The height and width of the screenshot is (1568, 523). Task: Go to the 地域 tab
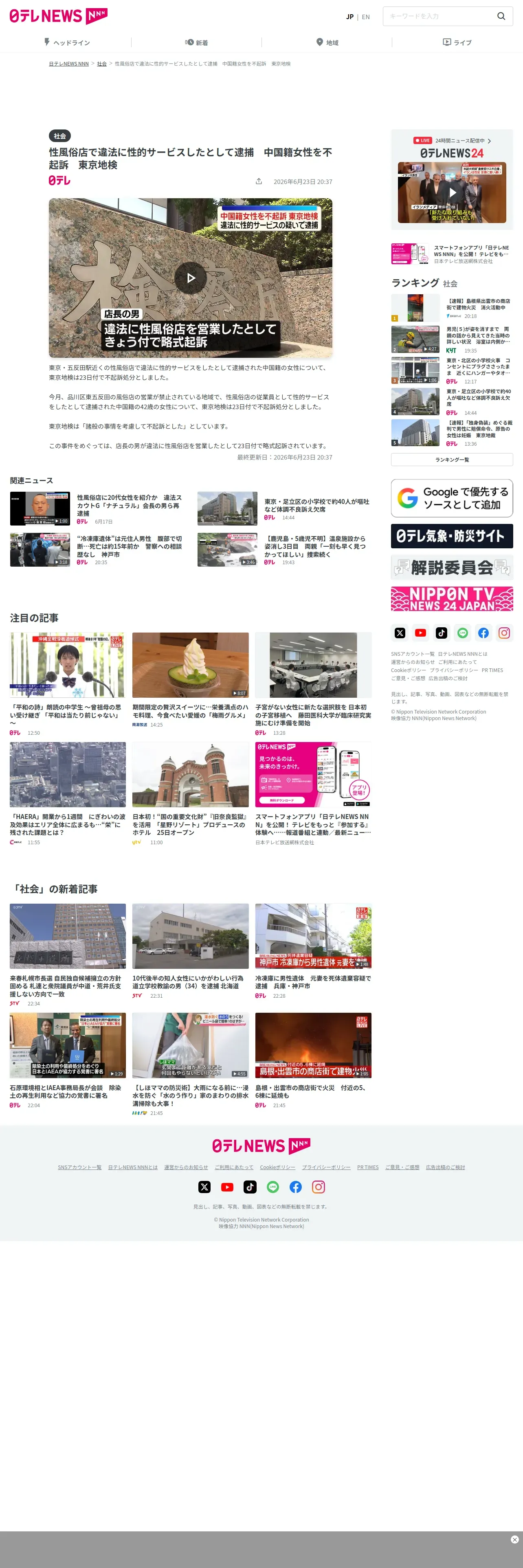[x=327, y=43]
